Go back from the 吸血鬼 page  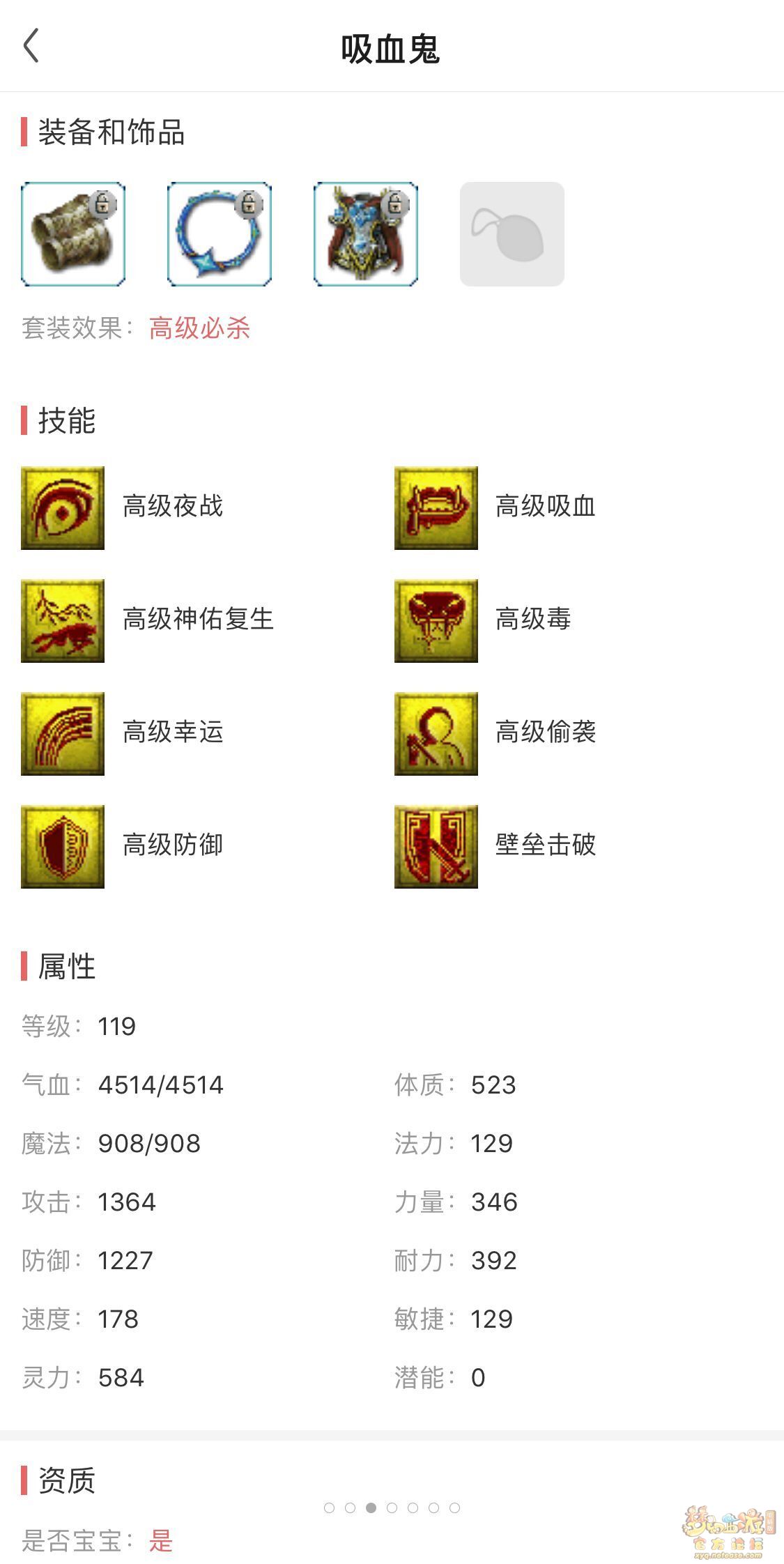[x=31, y=47]
